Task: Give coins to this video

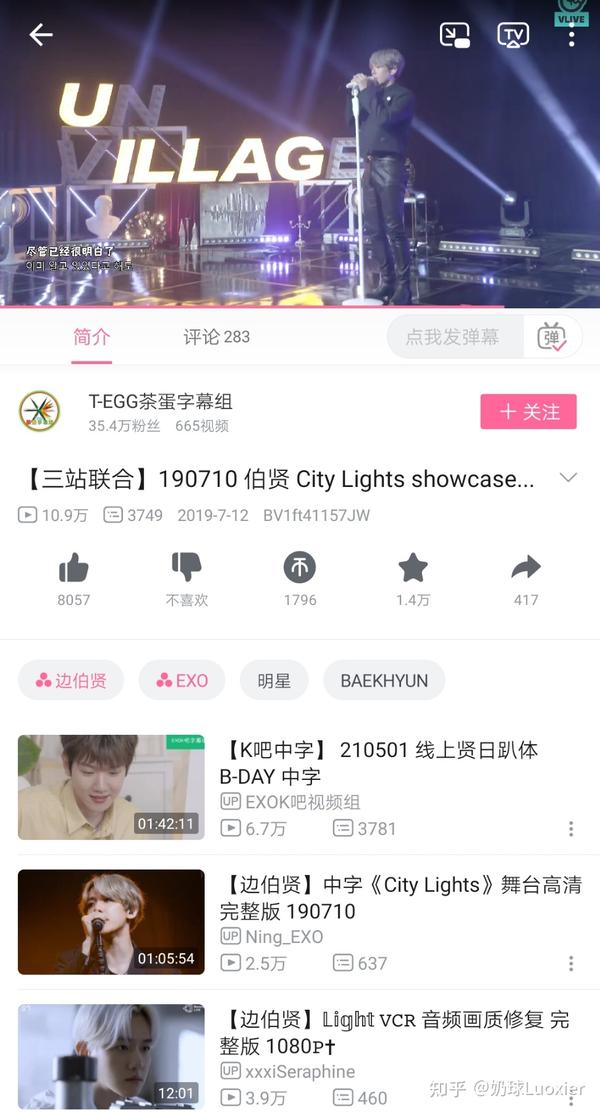Action: pyautogui.click(x=299, y=569)
